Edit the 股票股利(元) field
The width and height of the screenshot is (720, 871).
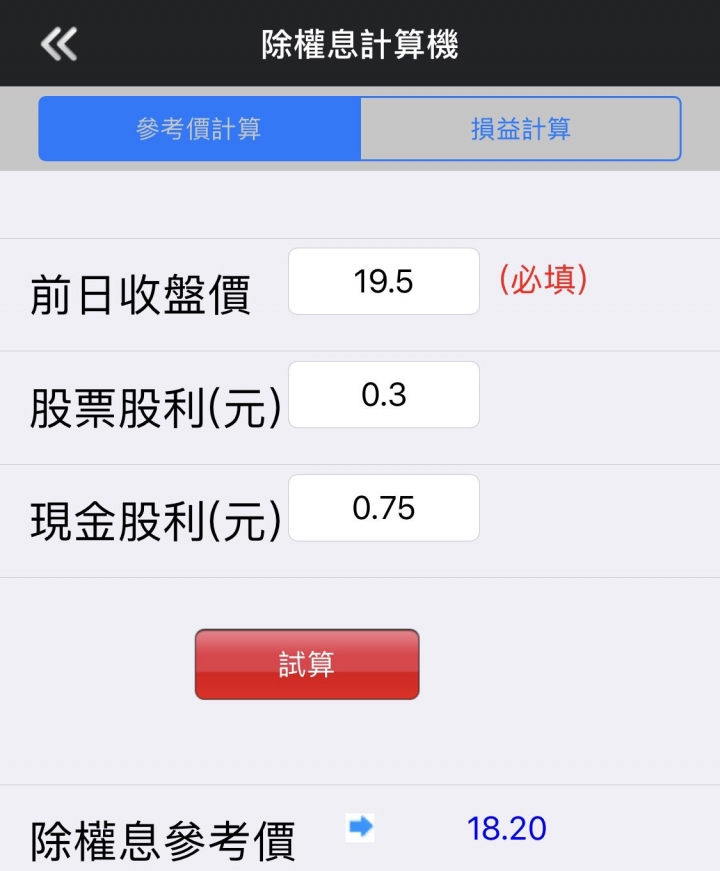[x=384, y=395]
